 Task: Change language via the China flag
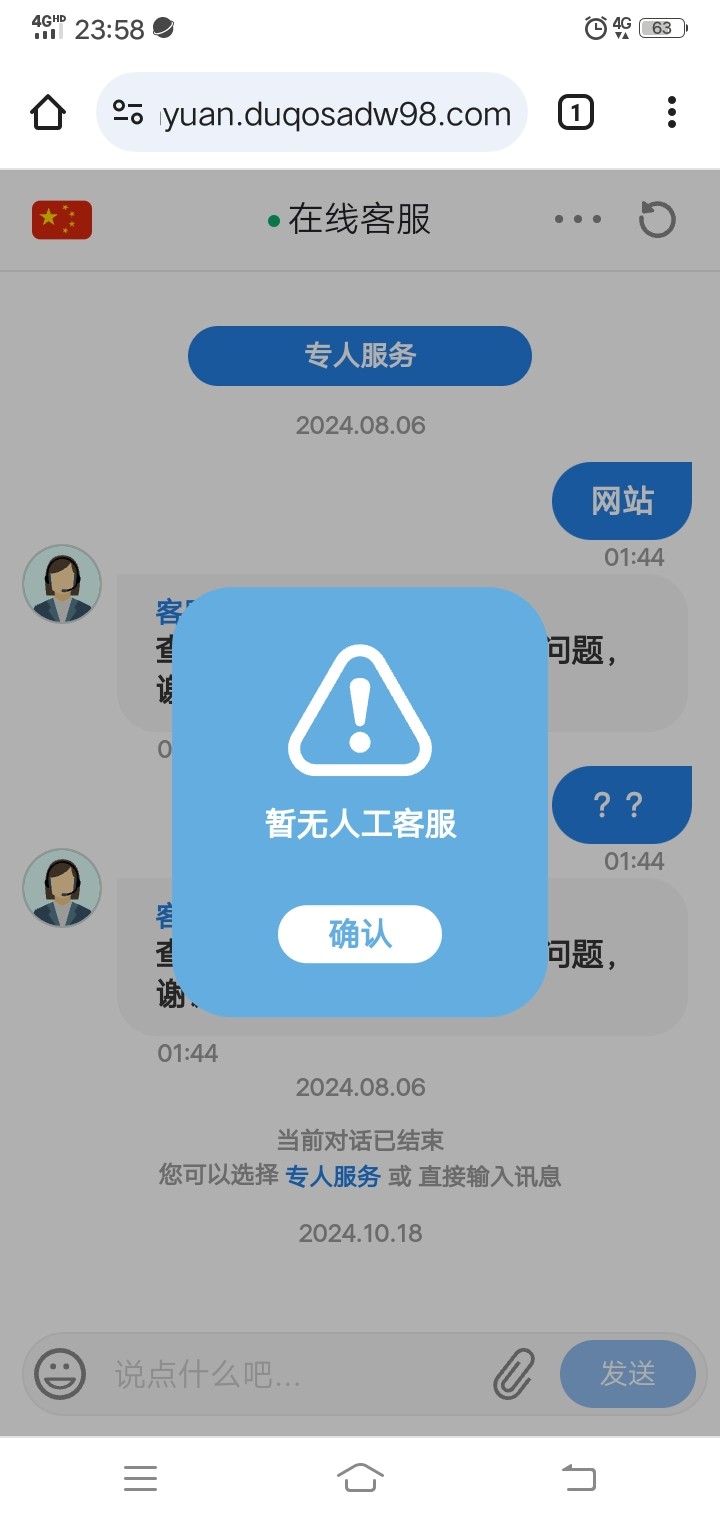click(62, 220)
